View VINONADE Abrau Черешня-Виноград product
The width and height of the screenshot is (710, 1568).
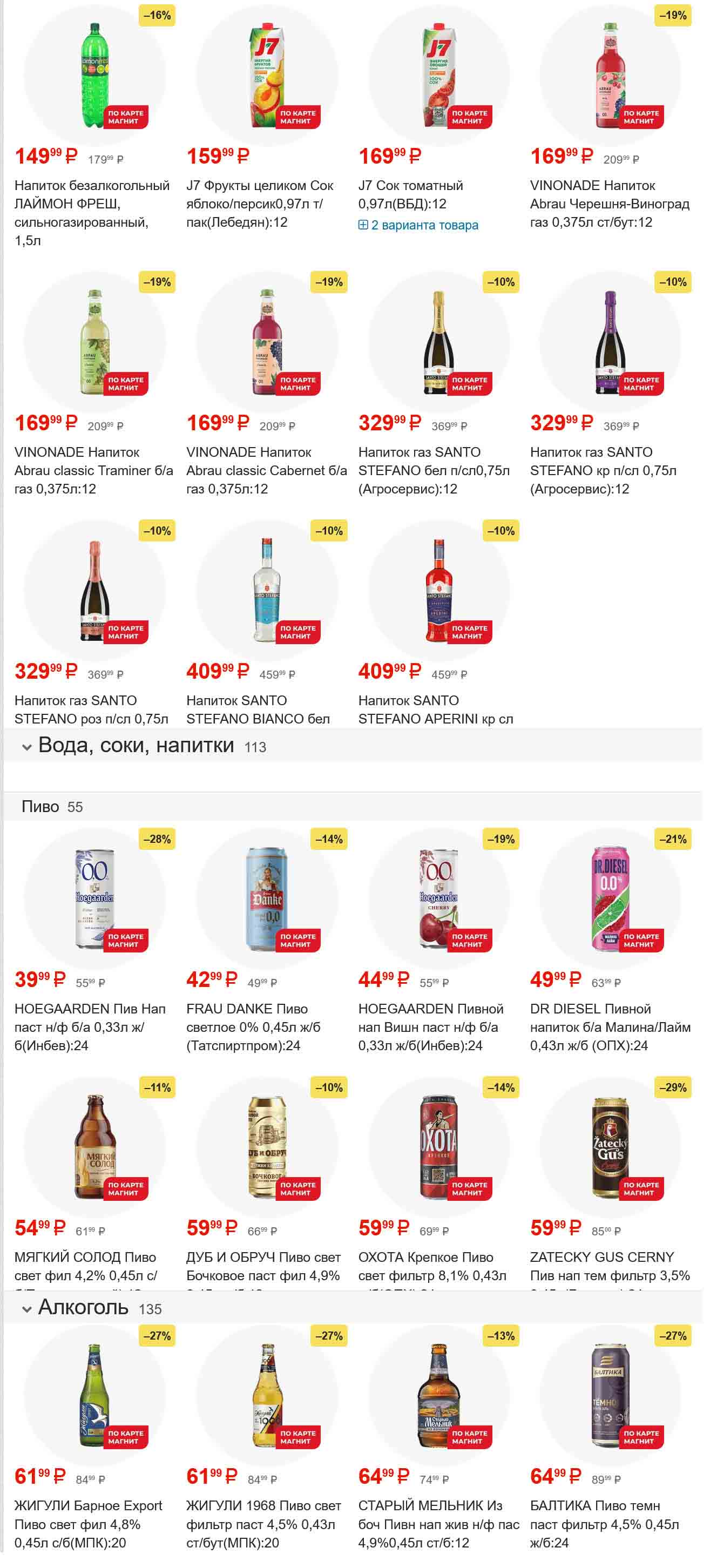[610, 202]
